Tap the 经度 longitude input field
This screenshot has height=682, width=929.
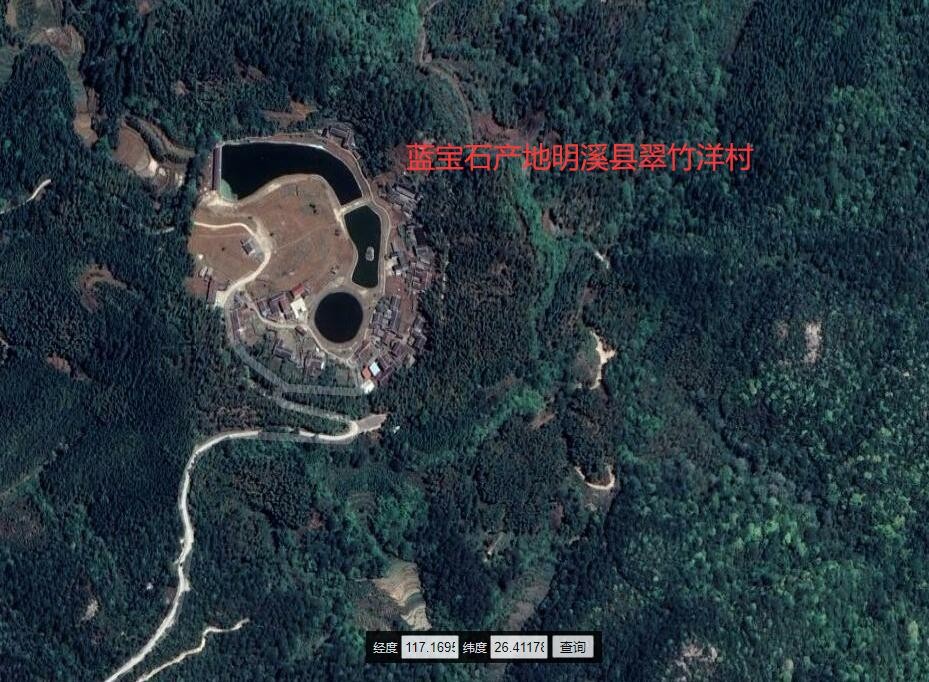tap(429, 647)
